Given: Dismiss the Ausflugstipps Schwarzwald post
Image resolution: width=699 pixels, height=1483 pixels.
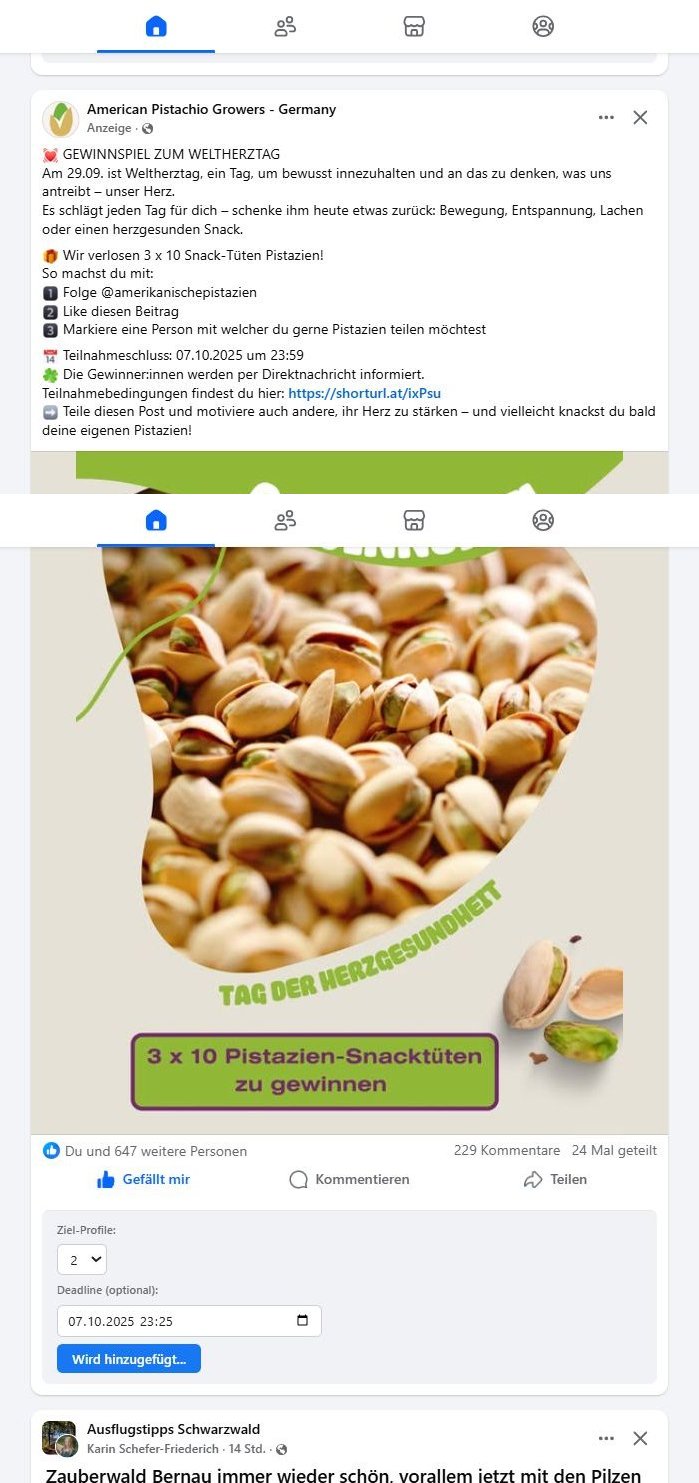Looking at the screenshot, I should [640, 1438].
